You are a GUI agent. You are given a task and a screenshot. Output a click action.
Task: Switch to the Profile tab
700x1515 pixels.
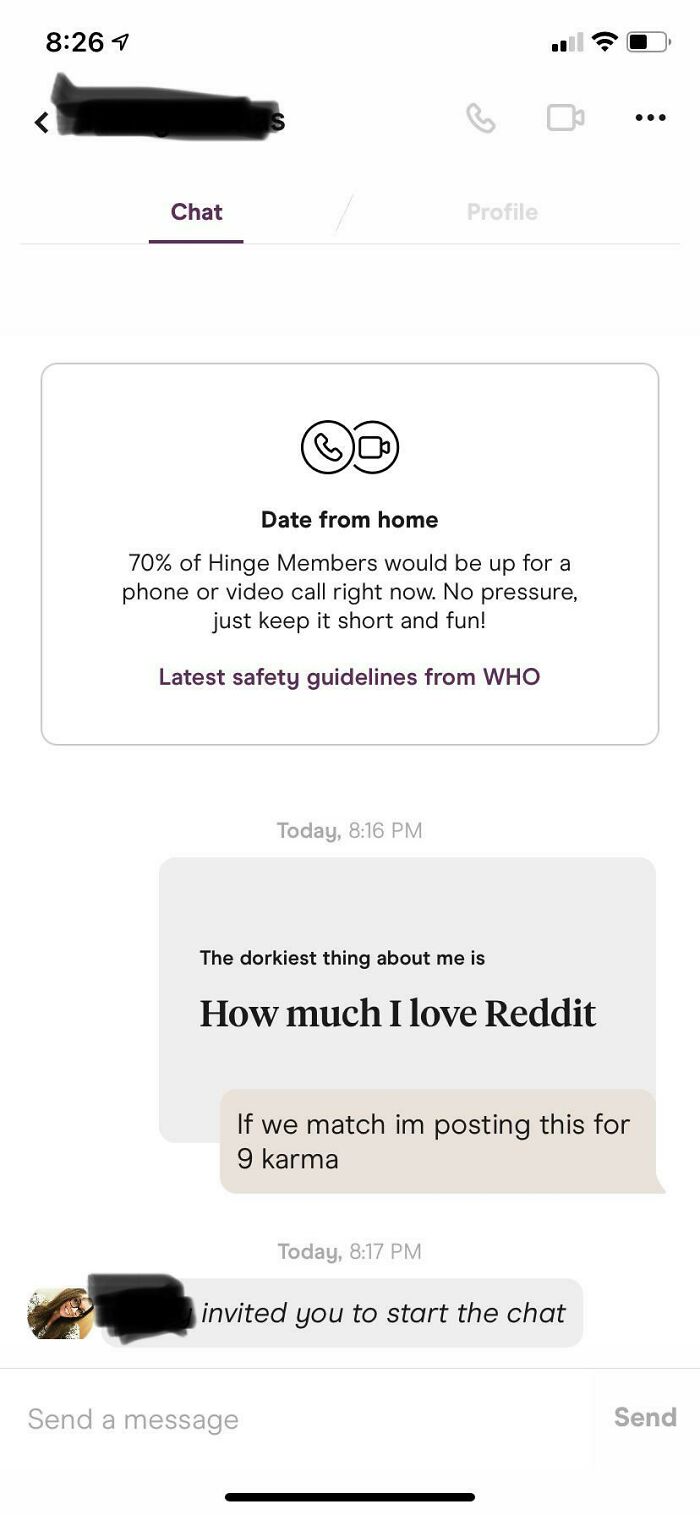pyautogui.click(x=502, y=212)
